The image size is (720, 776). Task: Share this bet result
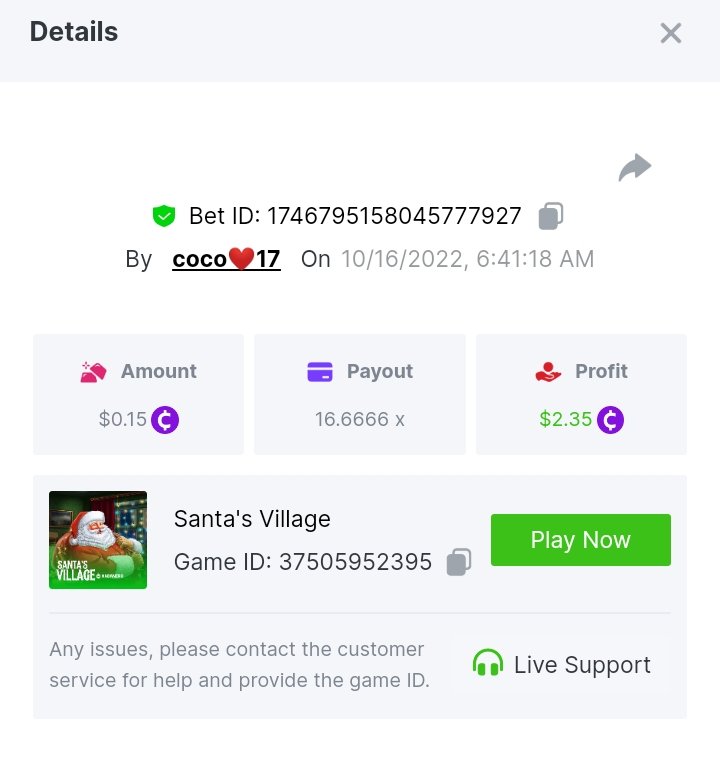point(634,168)
